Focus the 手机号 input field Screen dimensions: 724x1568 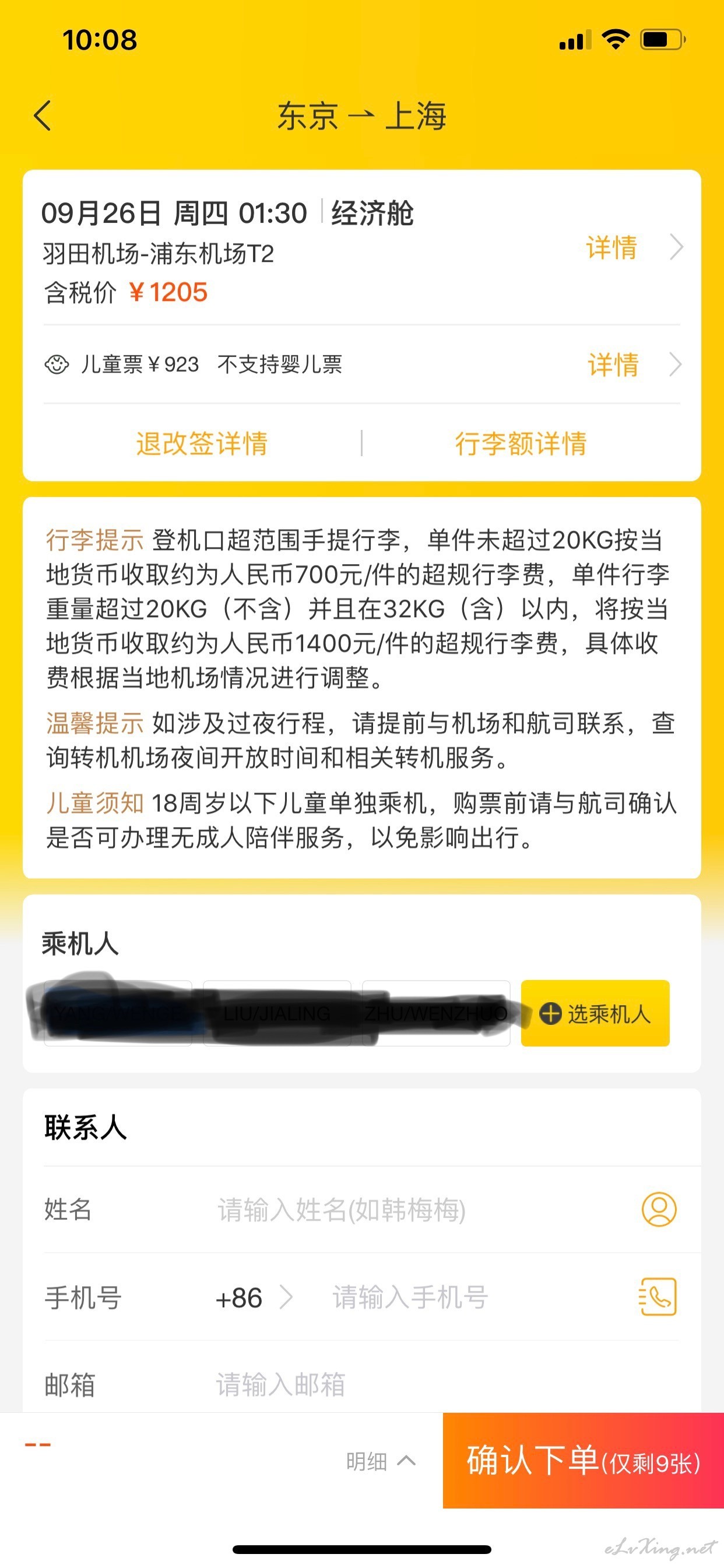click(462, 1297)
